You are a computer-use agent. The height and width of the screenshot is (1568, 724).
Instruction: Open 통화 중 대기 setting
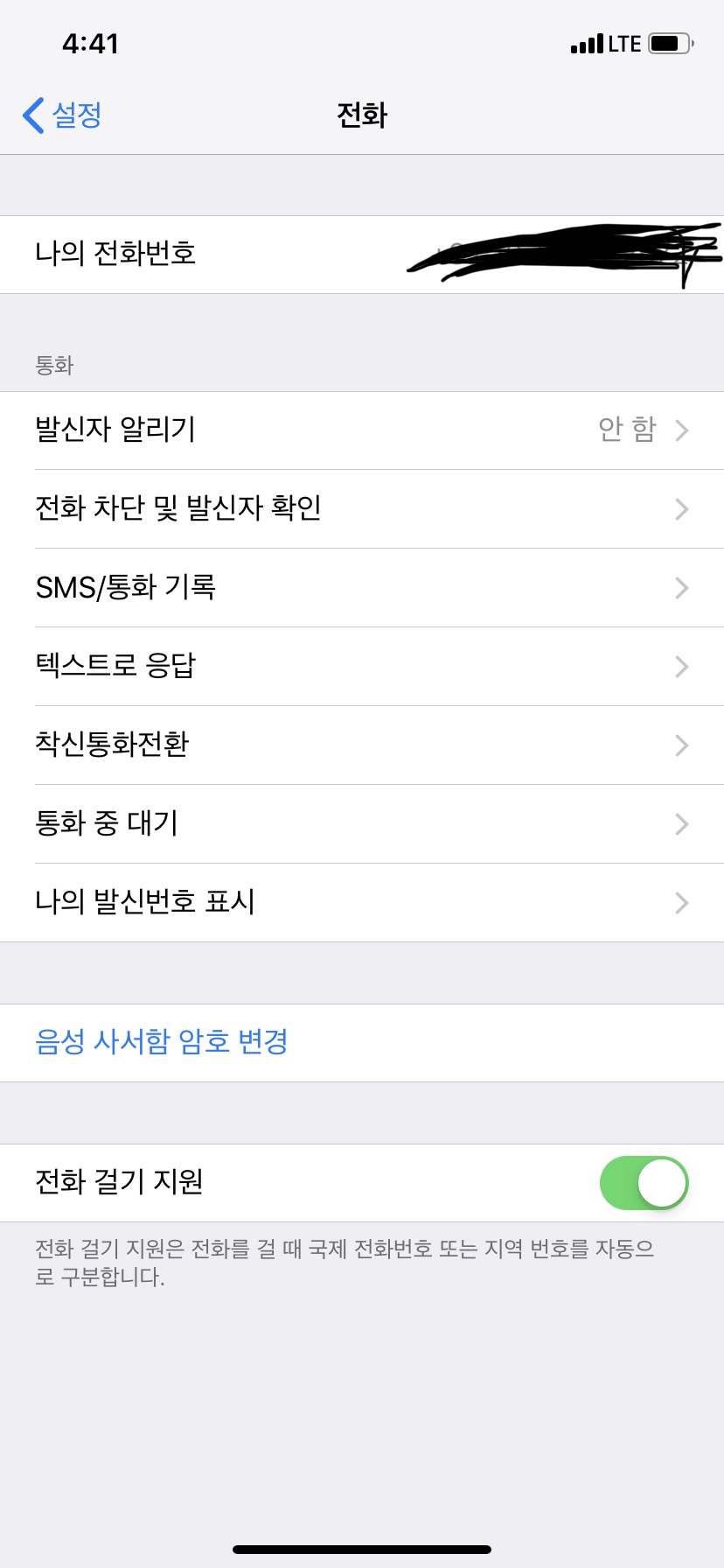[362, 823]
